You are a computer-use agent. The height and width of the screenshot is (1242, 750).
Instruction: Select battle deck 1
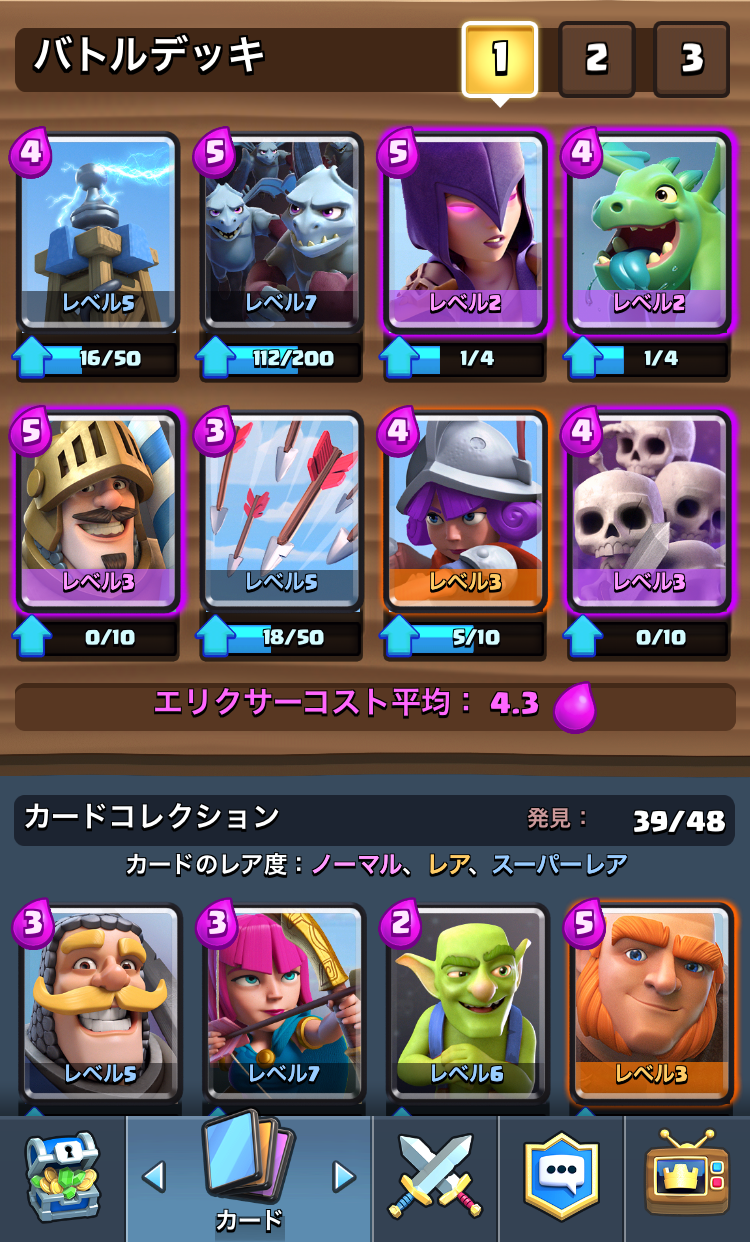pos(500,59)
